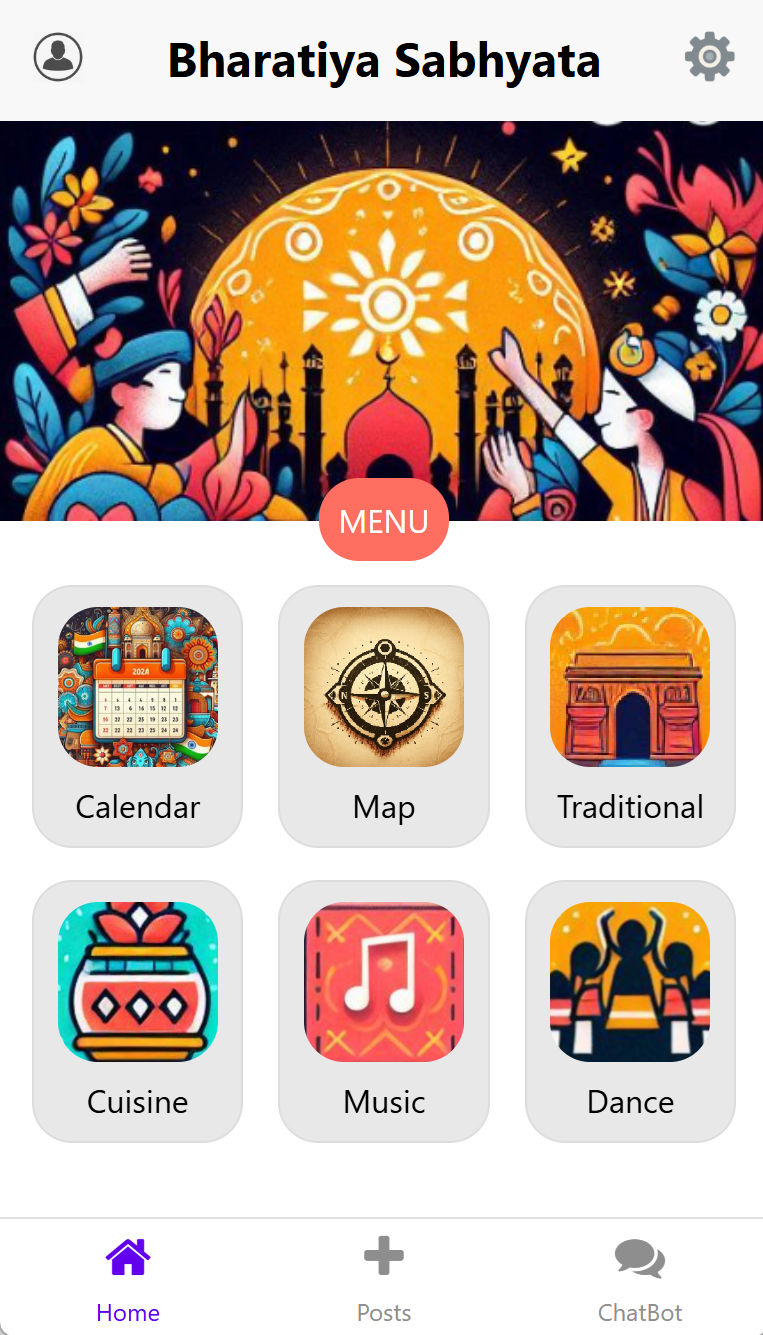Viewport: 763px width, 1335px height.
Task: Open the user profile icon
Action: click(x=58, y=57)
